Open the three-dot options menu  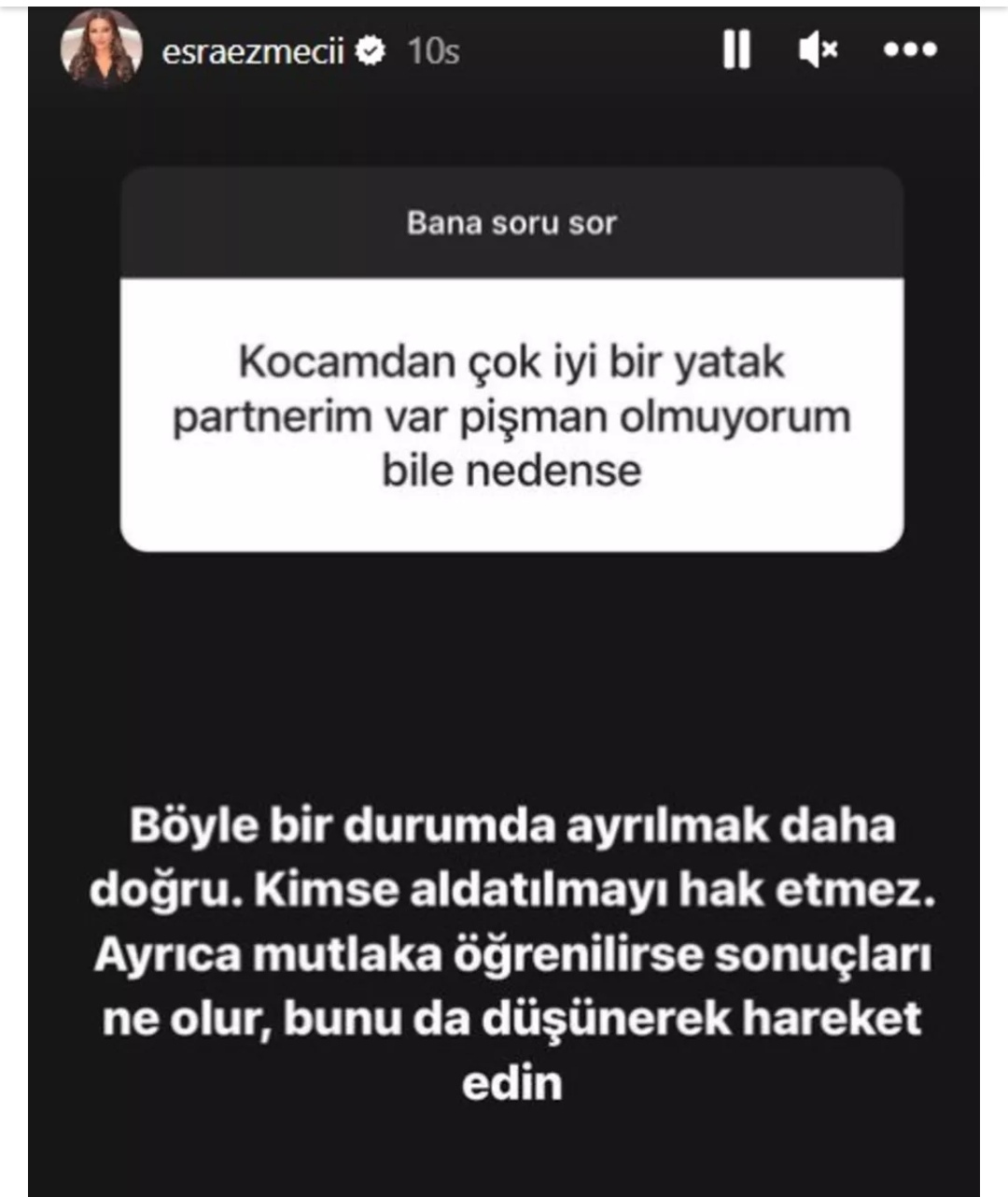pyautogui.click(x=910, y=49)
